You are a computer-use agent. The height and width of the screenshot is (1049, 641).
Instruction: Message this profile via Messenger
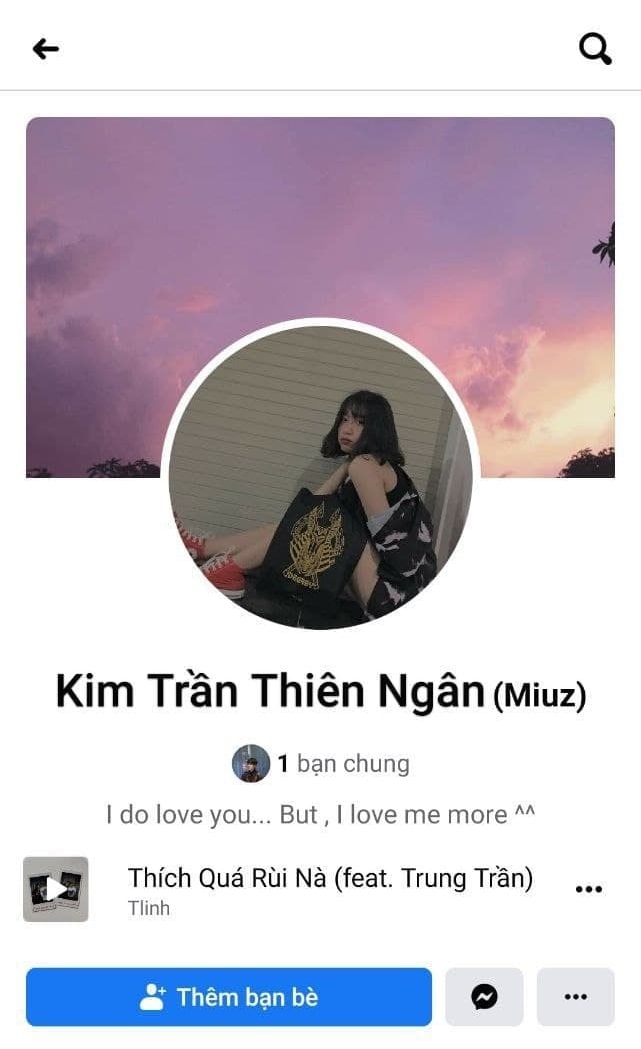[484, 997]
